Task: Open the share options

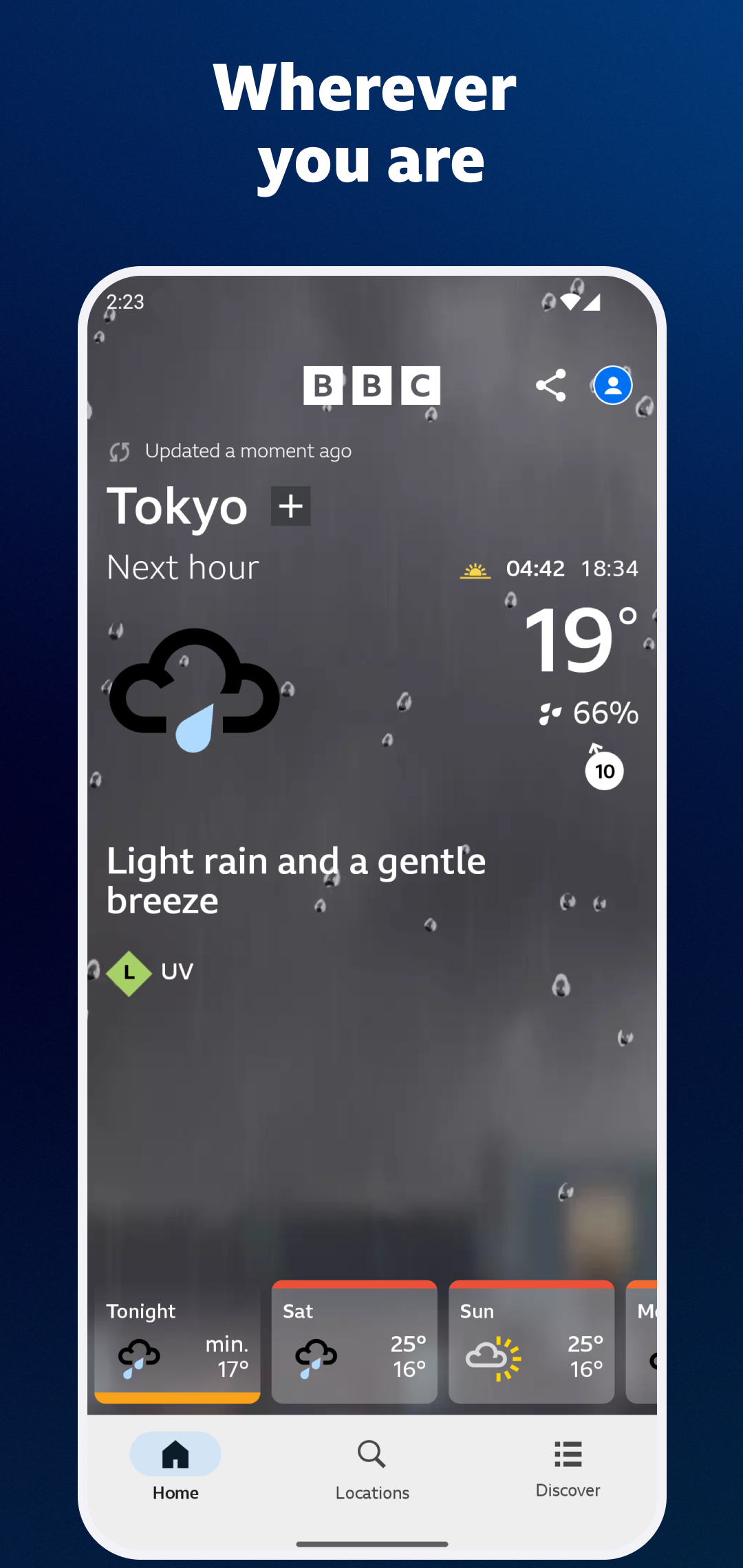Action: (x=551, y=385)
